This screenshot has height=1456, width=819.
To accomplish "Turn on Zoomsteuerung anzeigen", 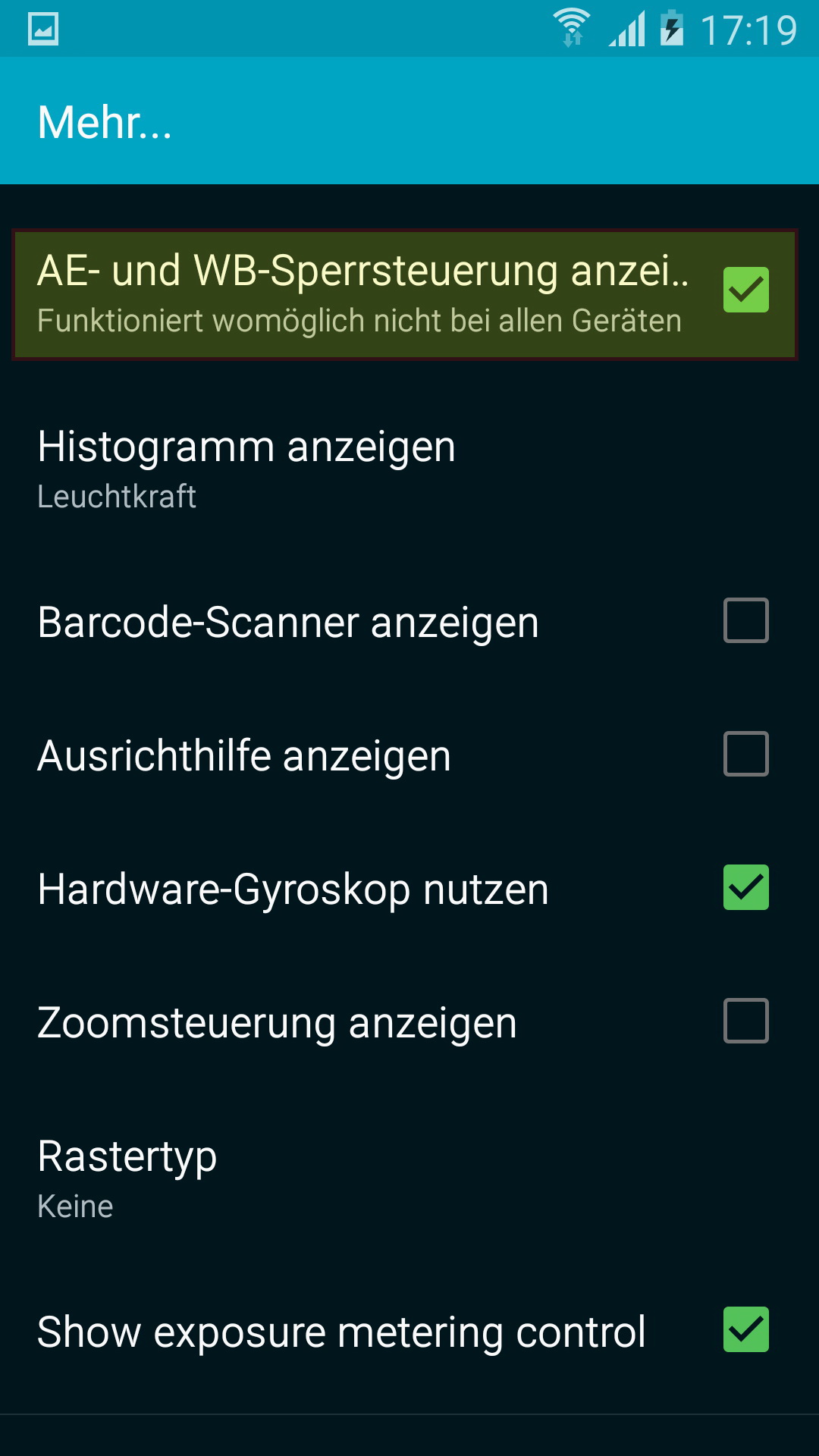I will click(x=745, y=1021).
